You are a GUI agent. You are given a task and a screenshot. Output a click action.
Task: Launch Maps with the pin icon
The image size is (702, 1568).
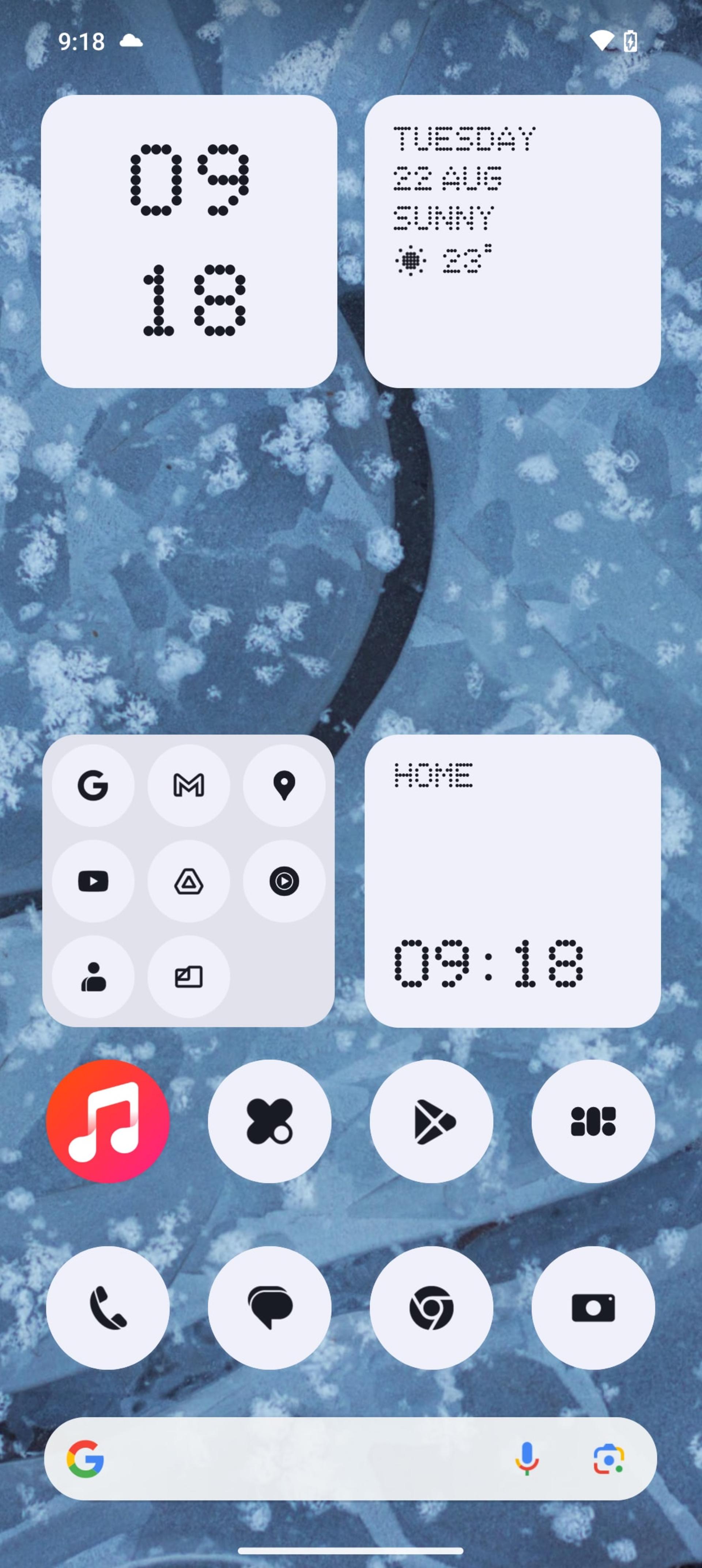[284, 785]
